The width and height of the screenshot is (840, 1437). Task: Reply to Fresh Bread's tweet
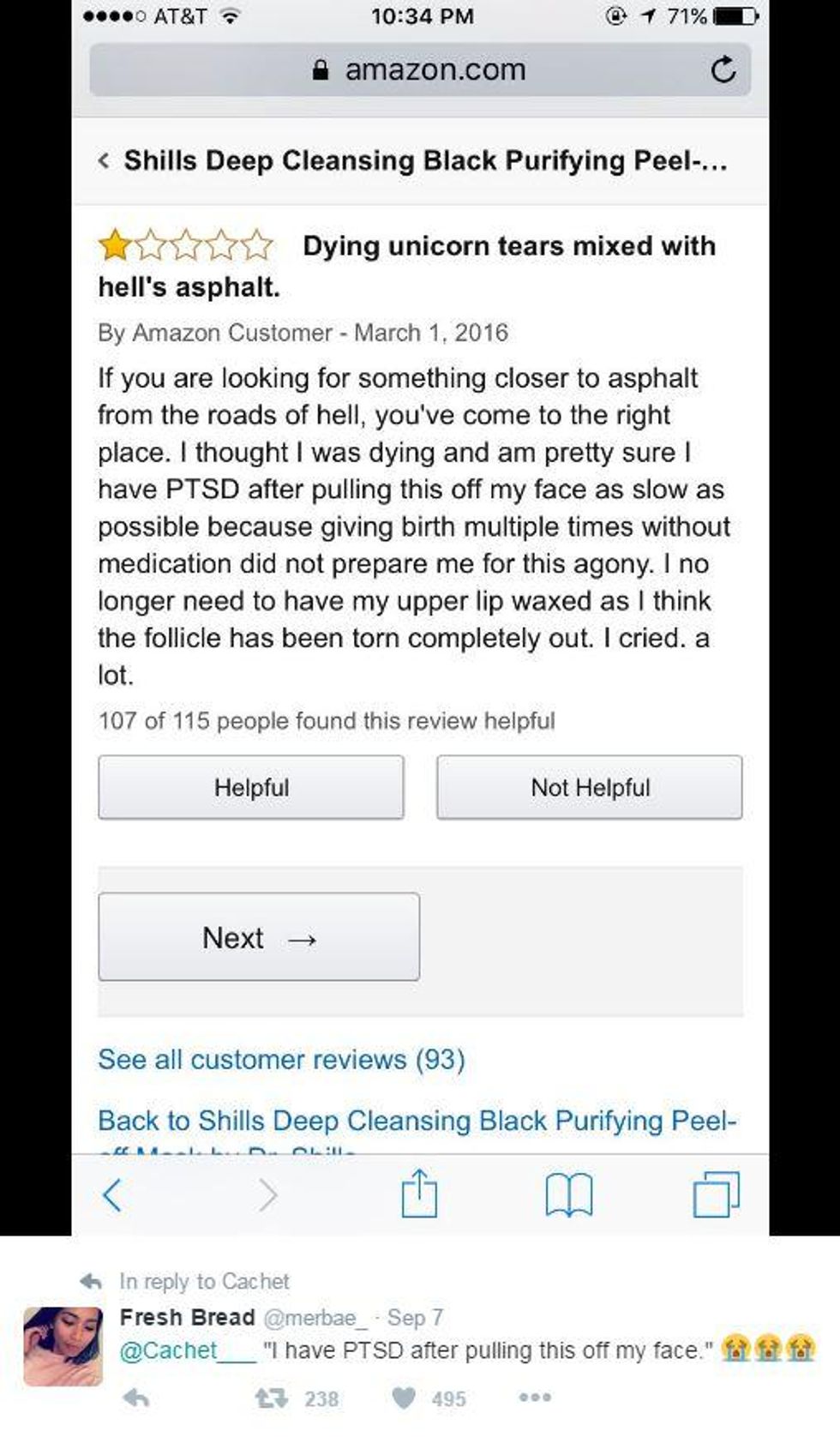click(x=136, y=1398)
